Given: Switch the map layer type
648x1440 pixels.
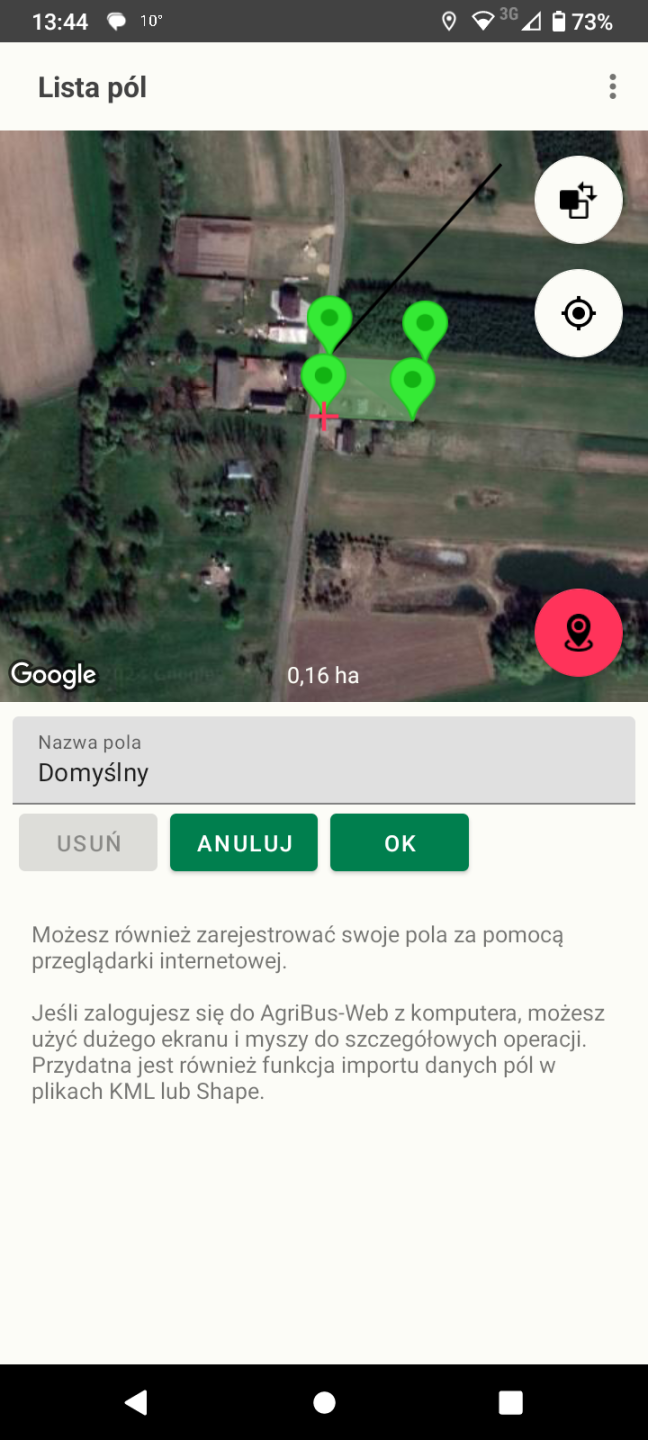Looking at the screenshot, I should click(578, 200).
